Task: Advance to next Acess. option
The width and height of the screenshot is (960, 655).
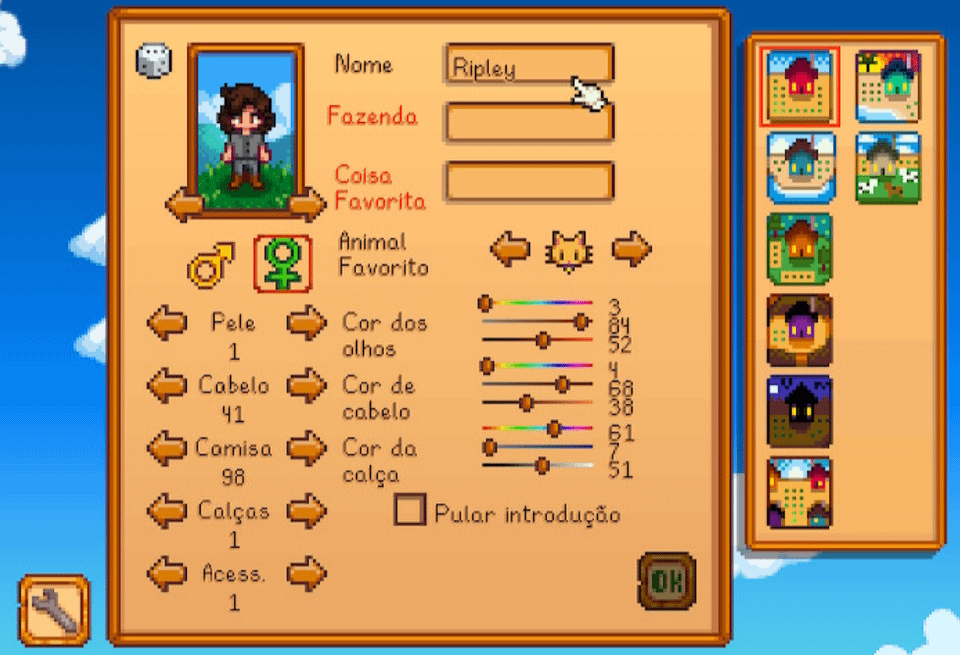Action: 307,574
